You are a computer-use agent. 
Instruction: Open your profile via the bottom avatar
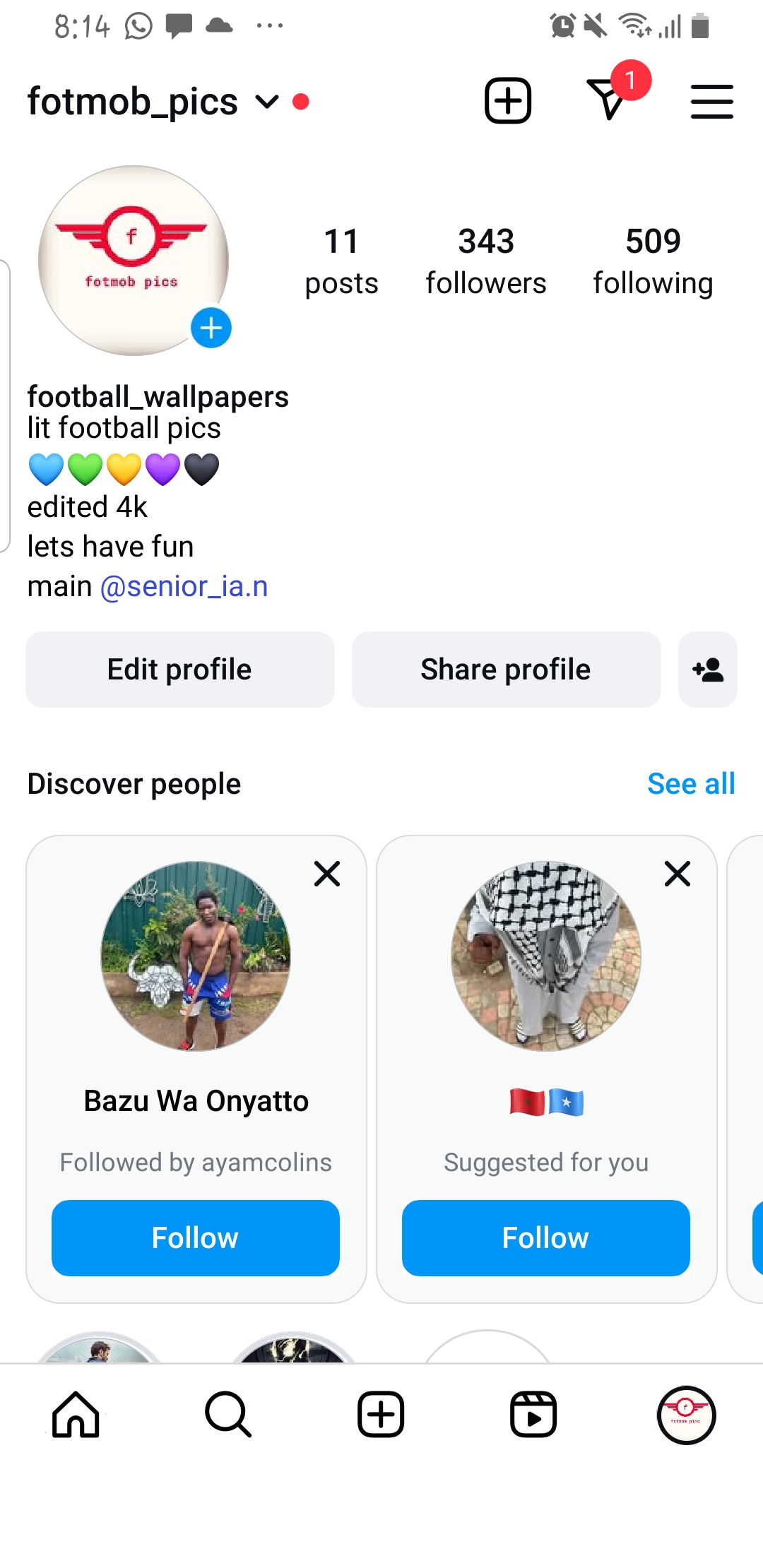(x=686, y=1415)
